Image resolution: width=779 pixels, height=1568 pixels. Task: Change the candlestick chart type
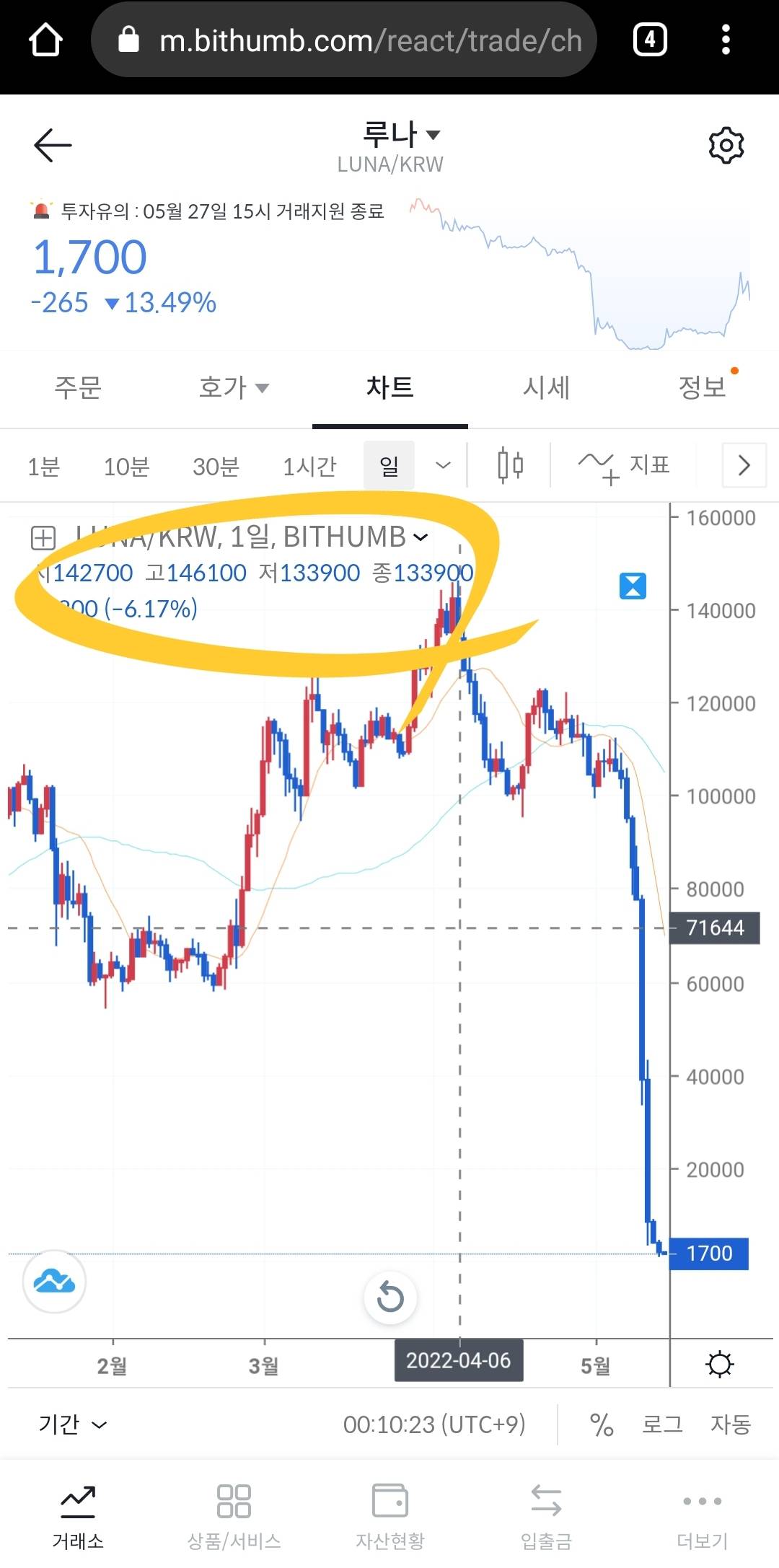[510, 465]
